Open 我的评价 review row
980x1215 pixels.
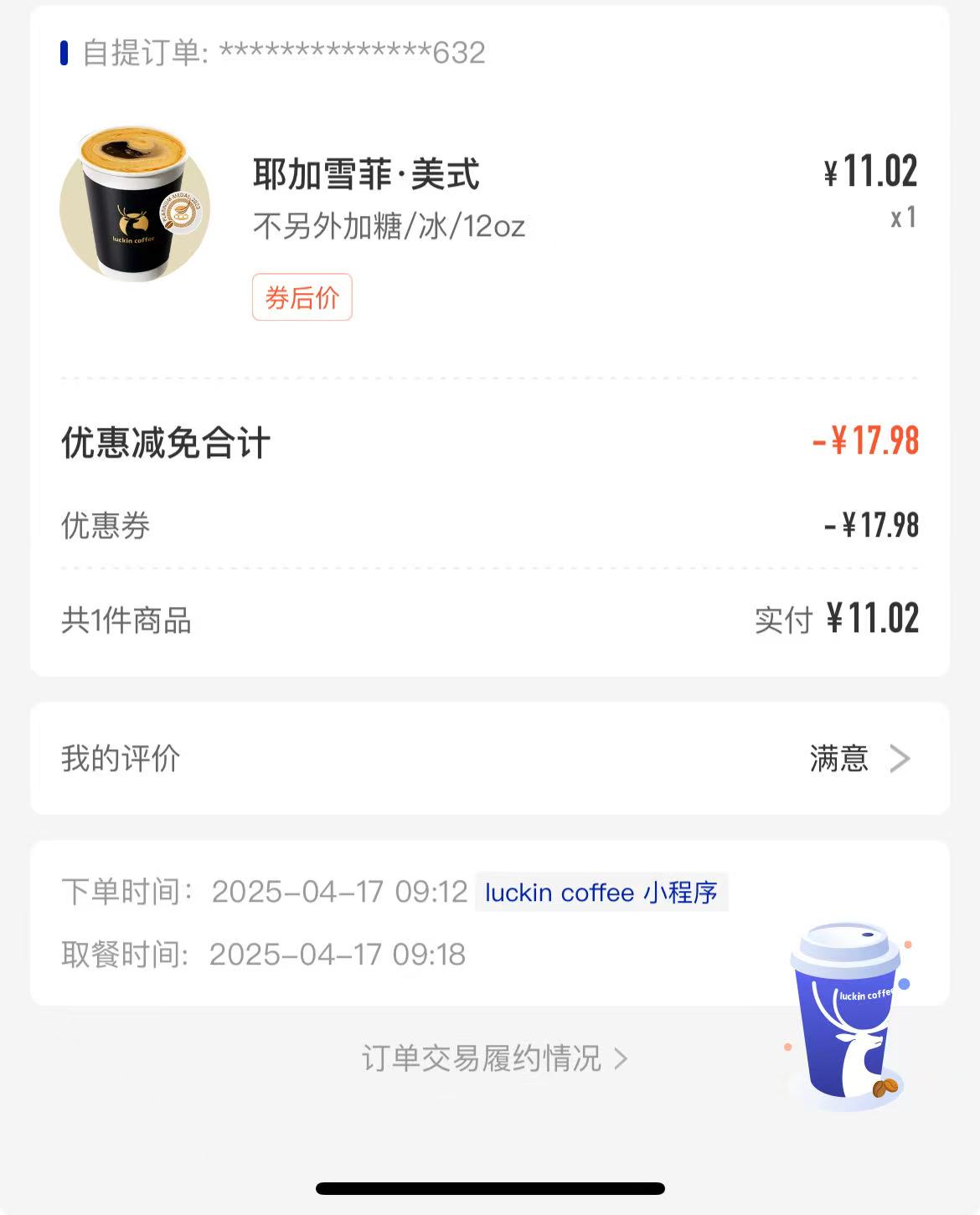tap(490, 759)
